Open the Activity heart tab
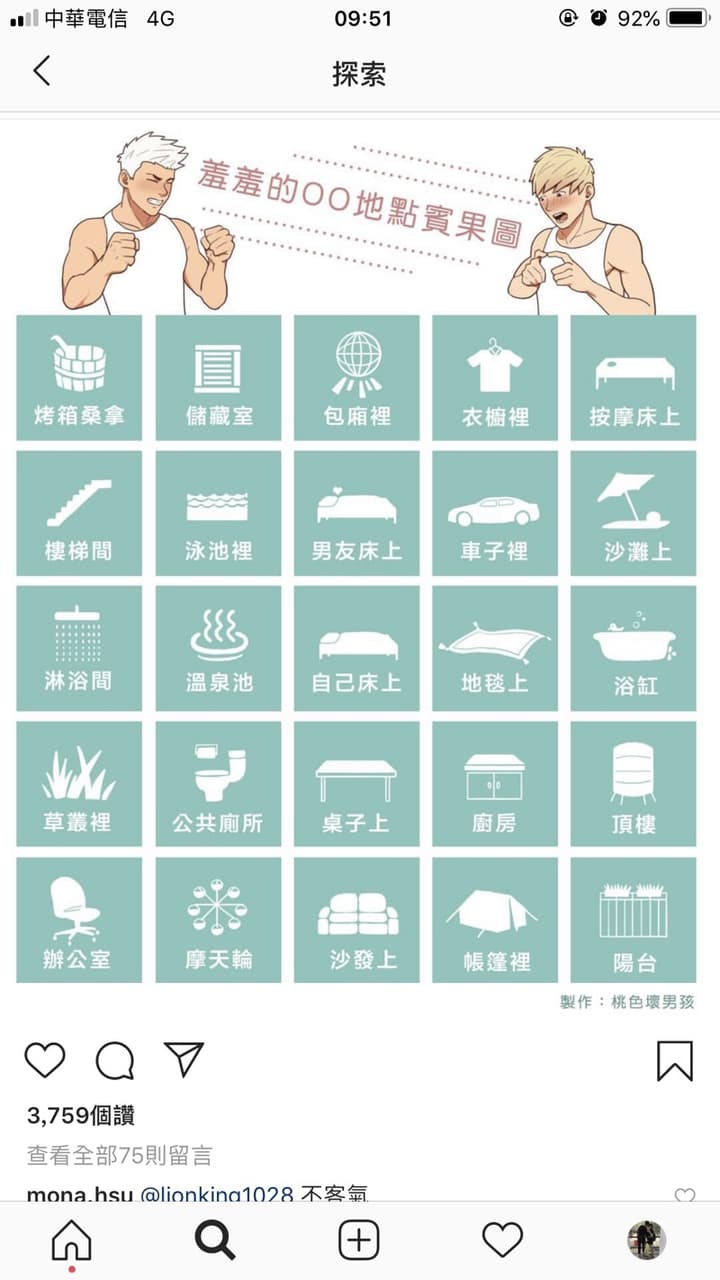 [503, 1240]
